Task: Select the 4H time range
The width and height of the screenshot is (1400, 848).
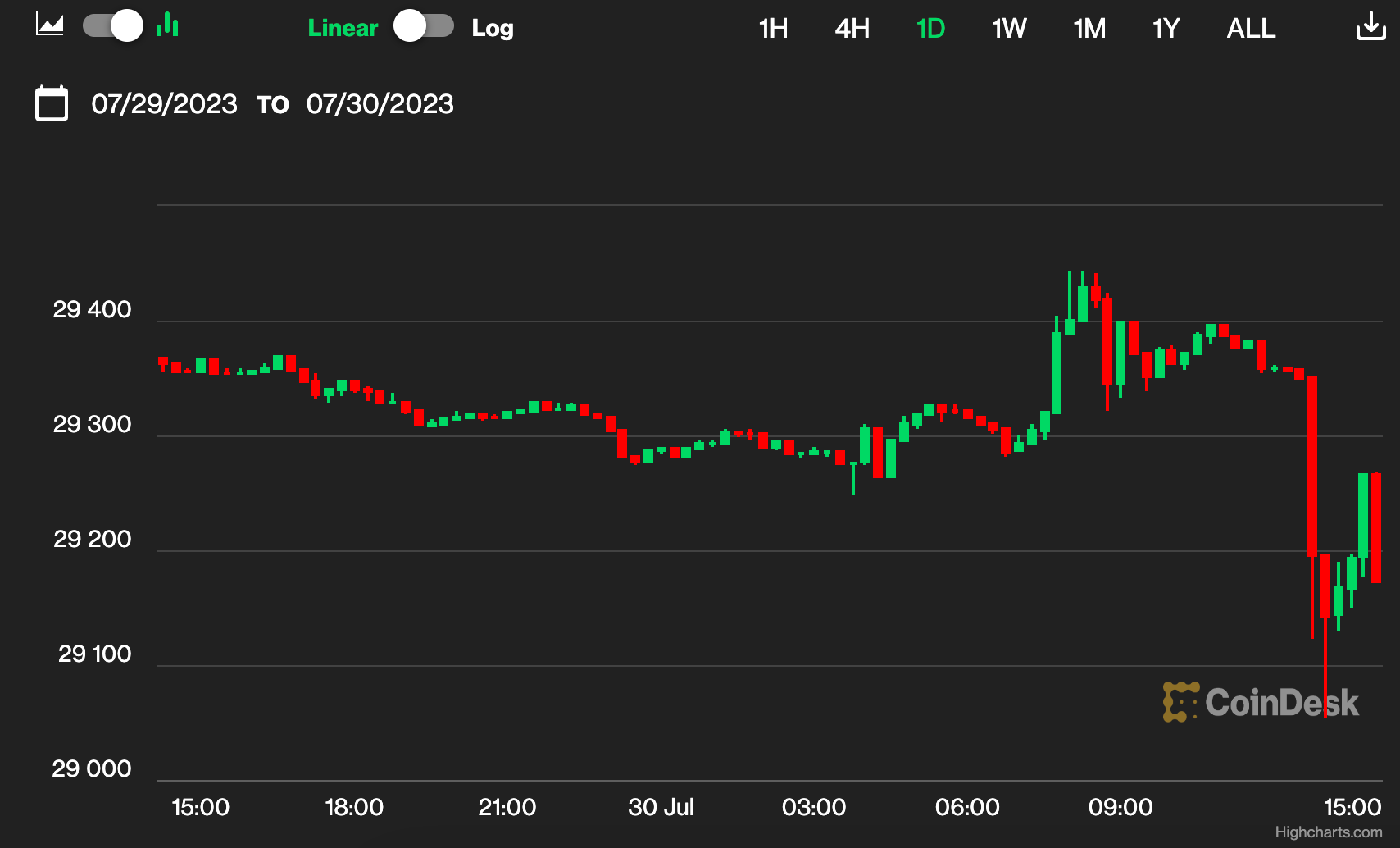Action: click(x=852, y=29)
